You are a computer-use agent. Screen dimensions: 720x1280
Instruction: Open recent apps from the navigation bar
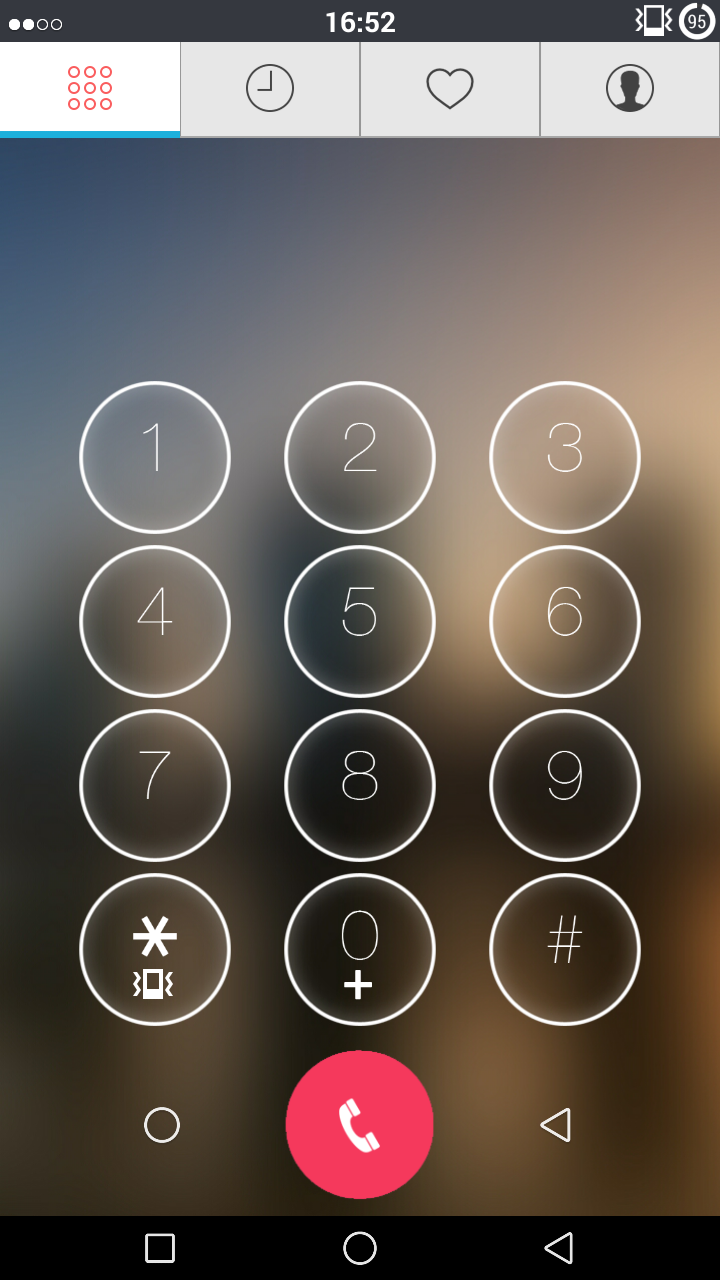160,1248
